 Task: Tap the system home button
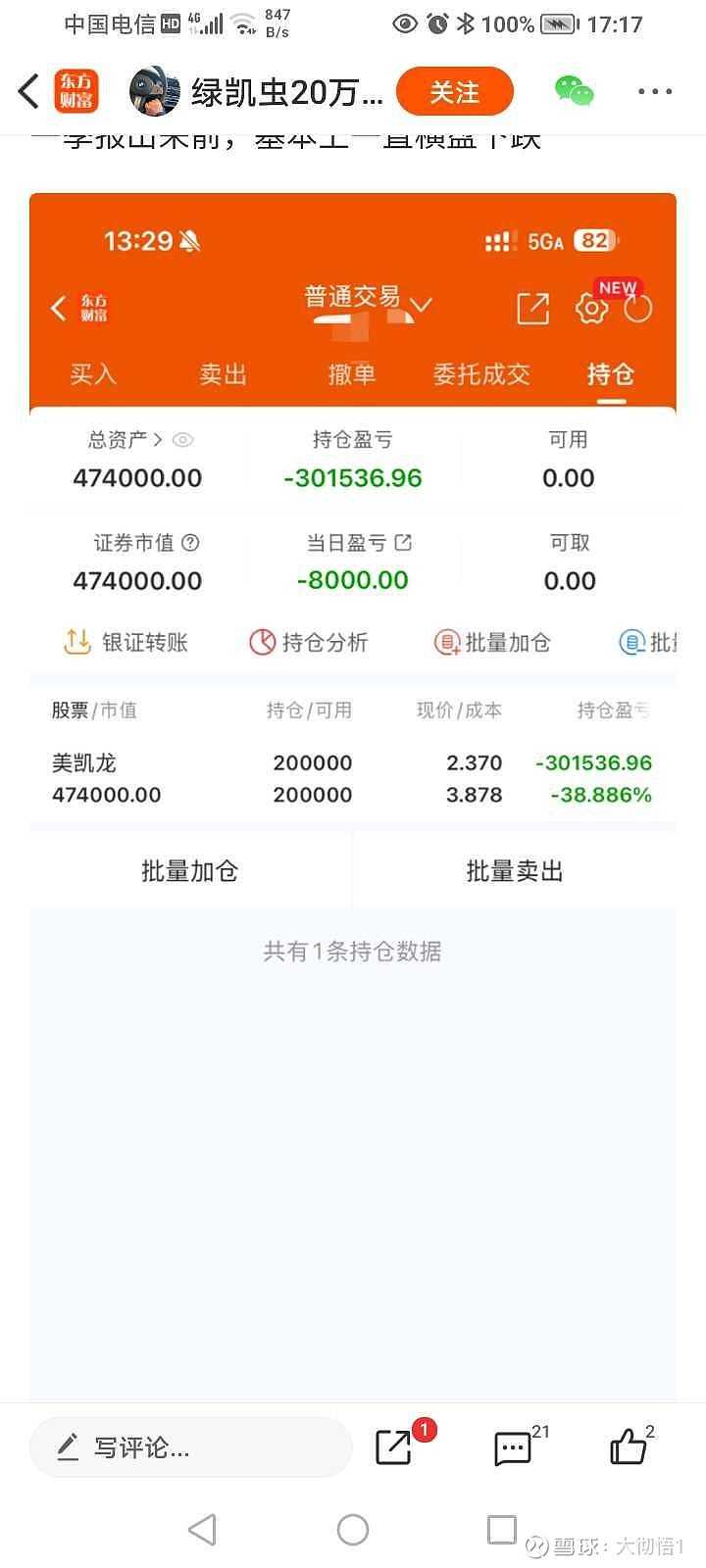353,1529
